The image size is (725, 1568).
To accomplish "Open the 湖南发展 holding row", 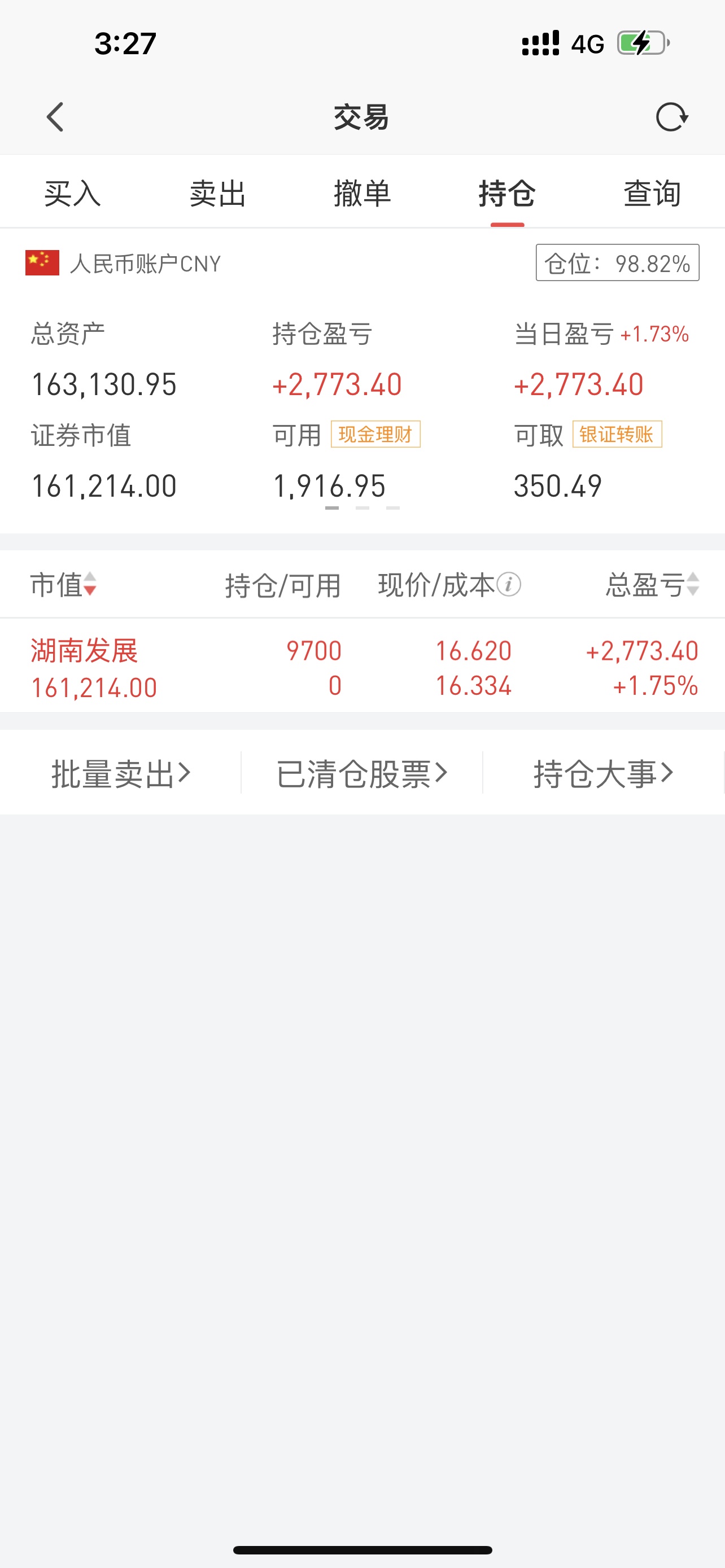I will 362,667.
